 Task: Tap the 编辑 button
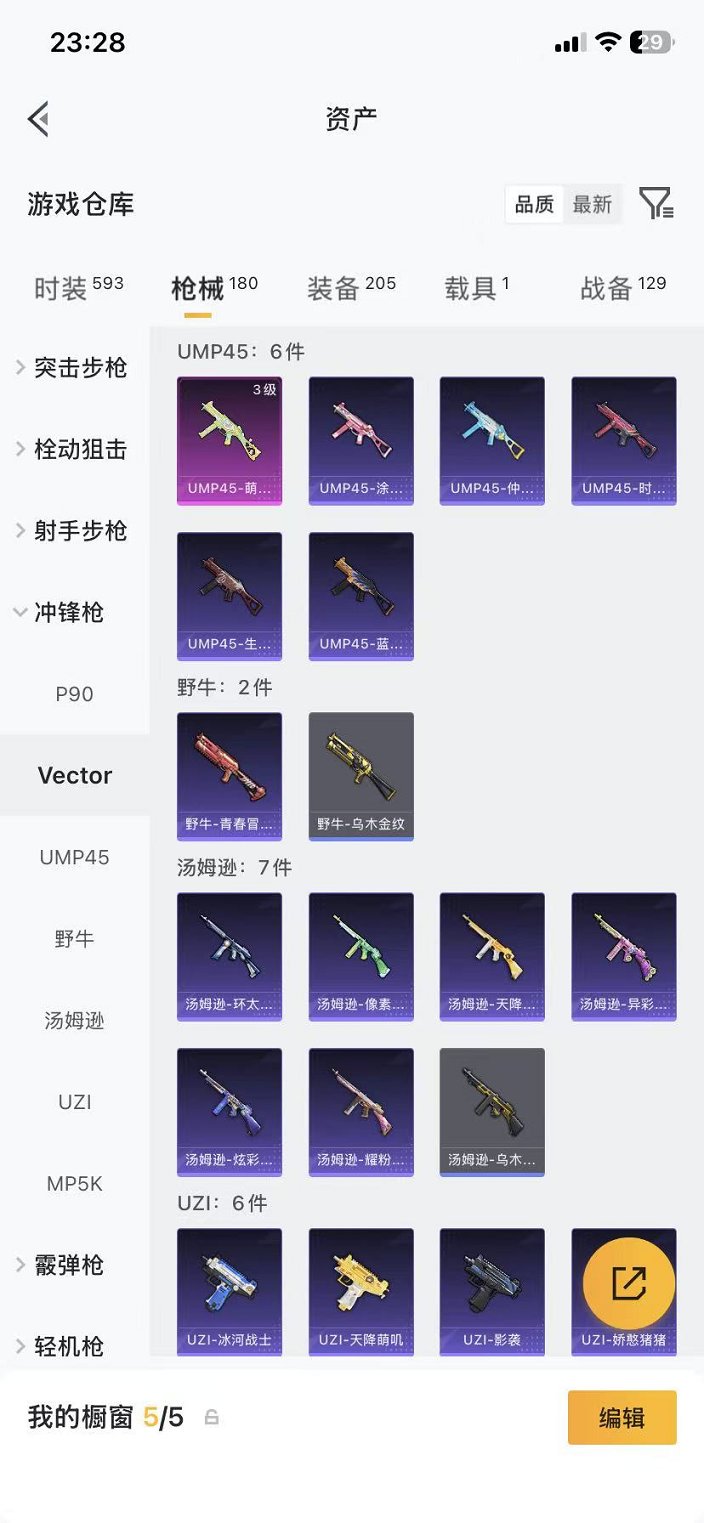(x=622, y=1417)
